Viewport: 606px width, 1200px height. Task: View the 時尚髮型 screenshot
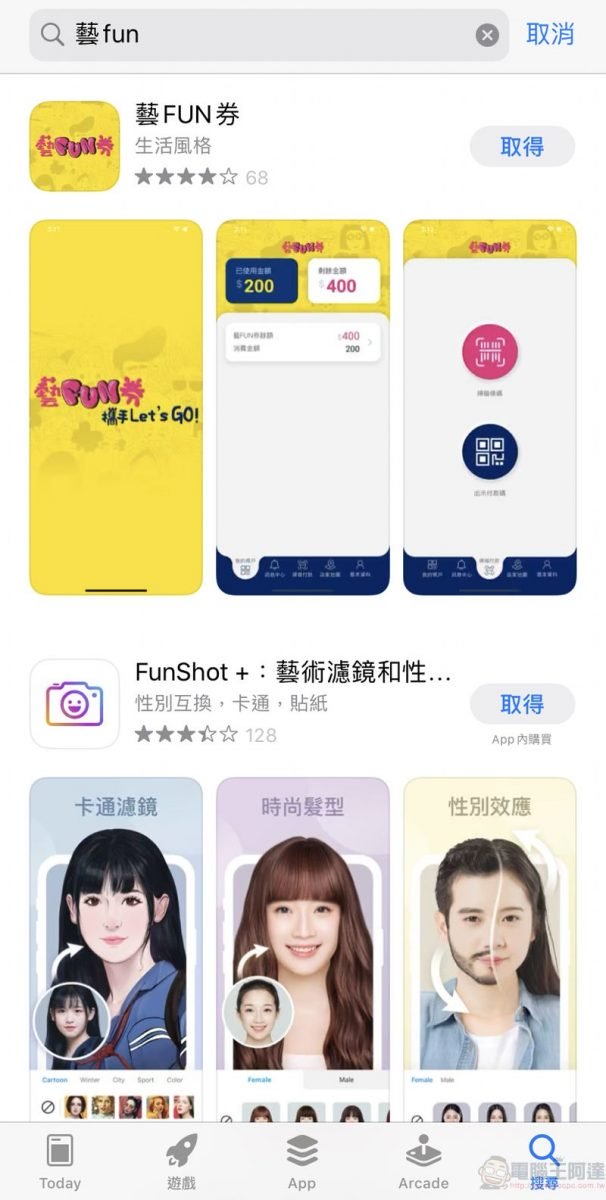tap(303, 950)
